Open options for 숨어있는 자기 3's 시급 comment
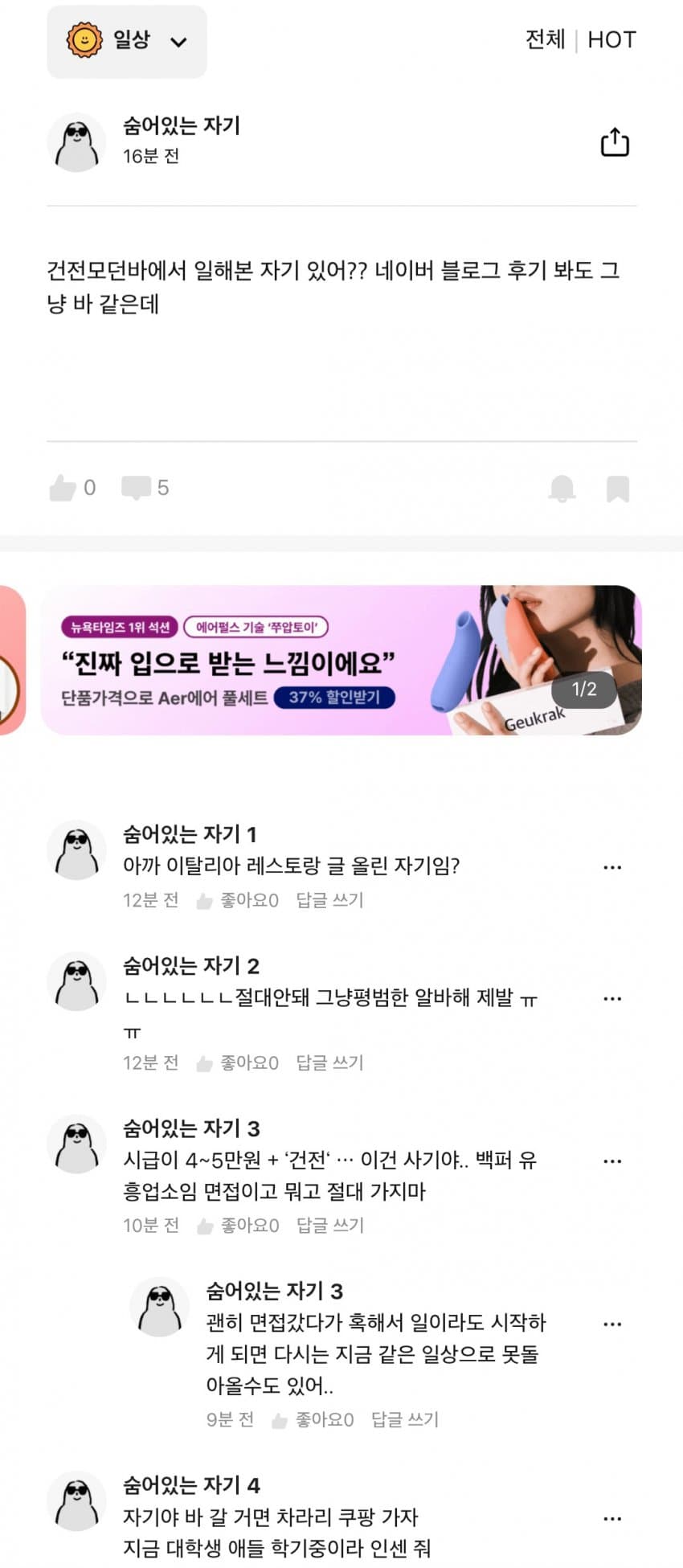 [611, 1161]
